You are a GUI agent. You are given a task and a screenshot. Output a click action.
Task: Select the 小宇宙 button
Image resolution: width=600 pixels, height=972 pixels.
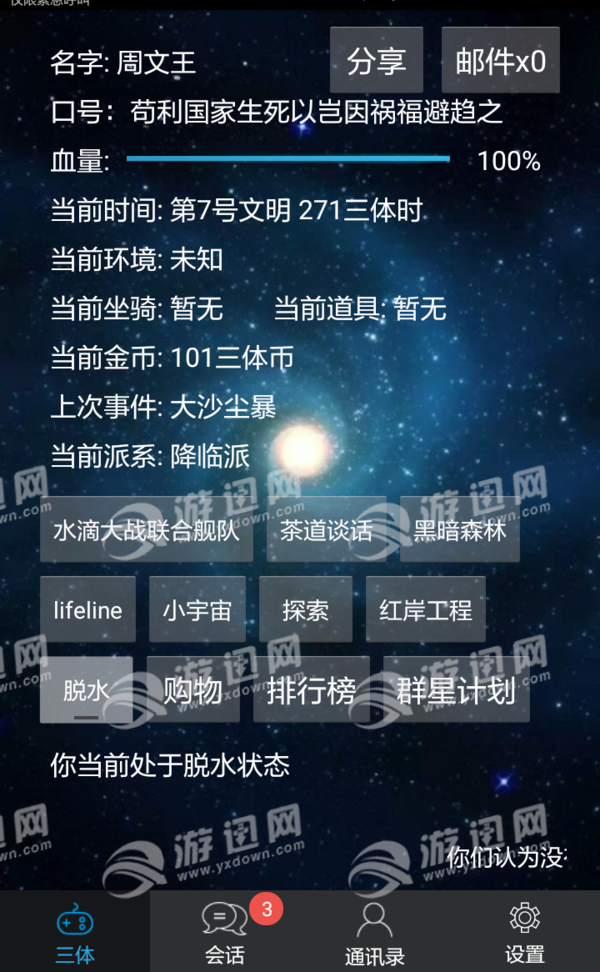(x=197, y=610)
